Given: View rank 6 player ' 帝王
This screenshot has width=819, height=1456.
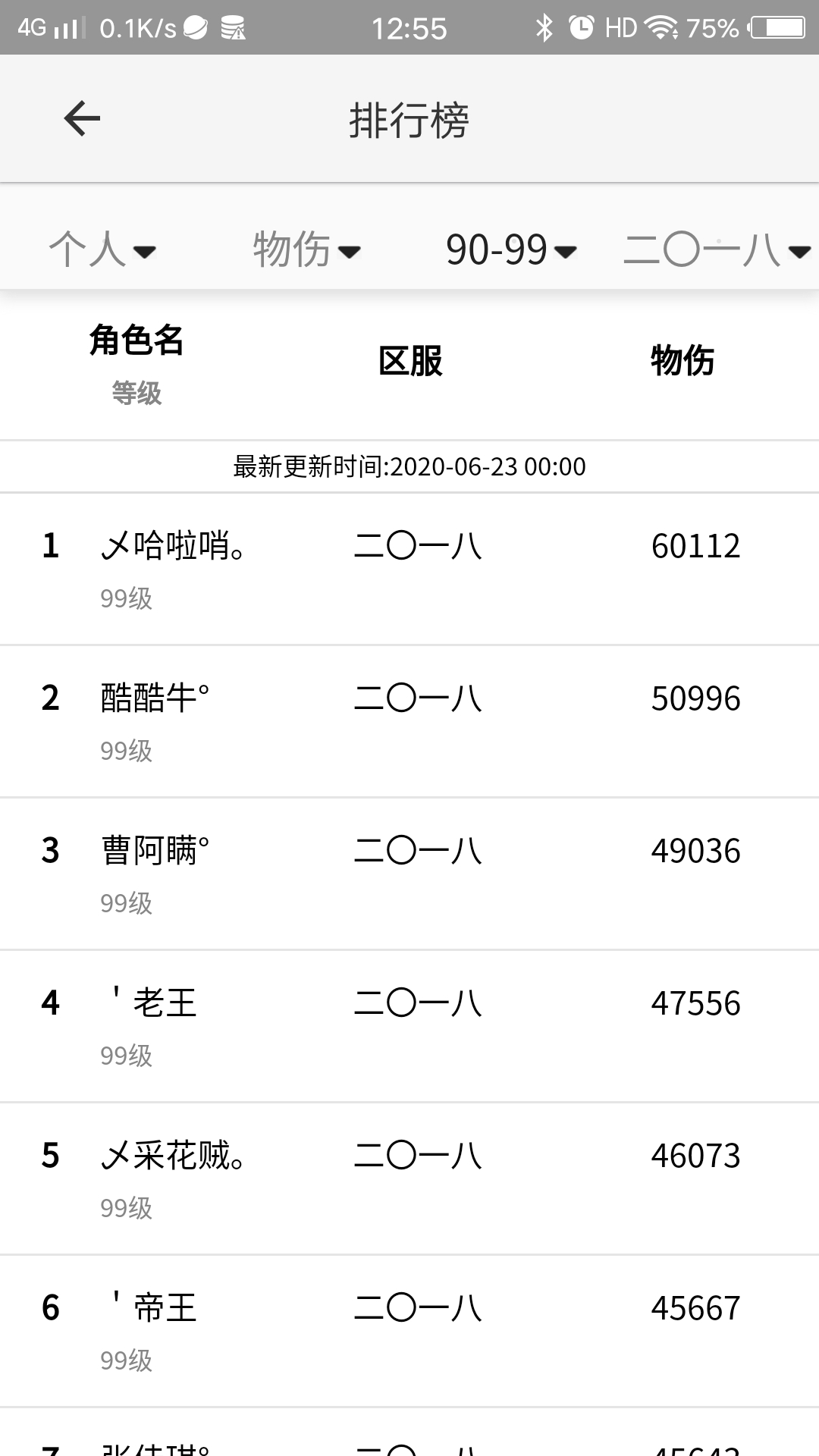Looking at the screenshot, I should click(409, 1332).
